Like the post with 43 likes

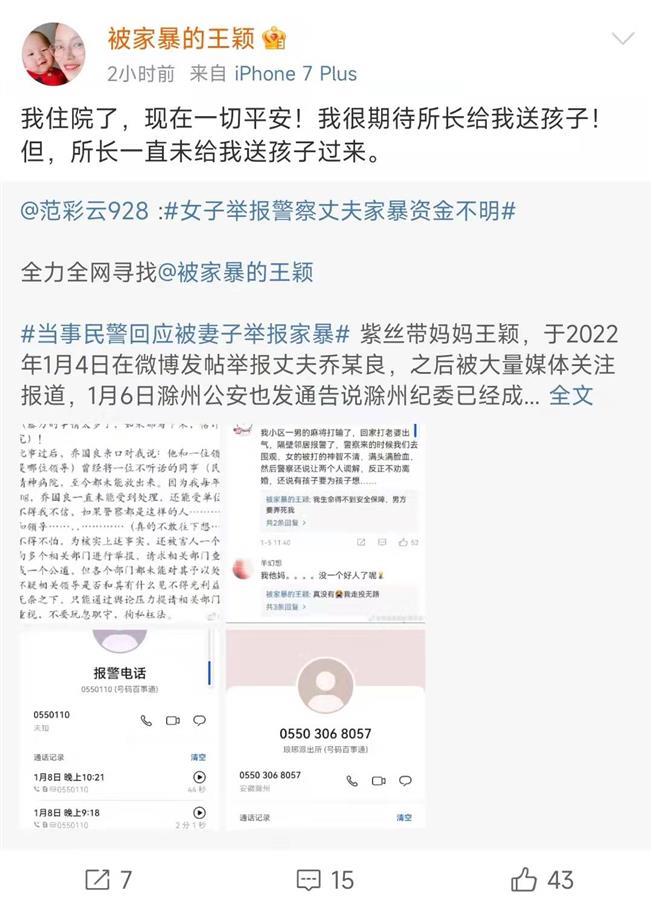tap(542, 879)
